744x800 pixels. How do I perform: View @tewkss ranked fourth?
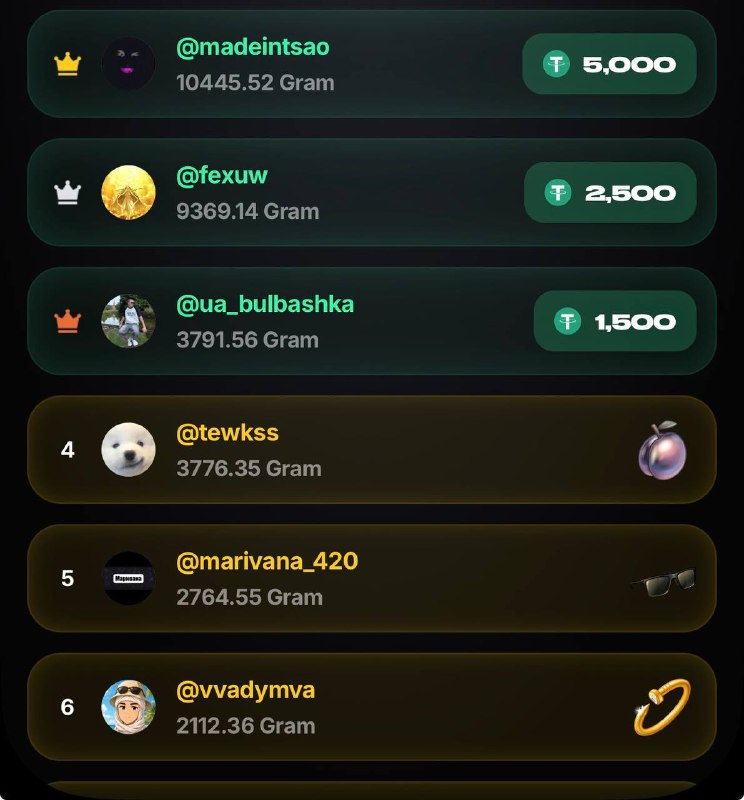click(x=371, y=449)
